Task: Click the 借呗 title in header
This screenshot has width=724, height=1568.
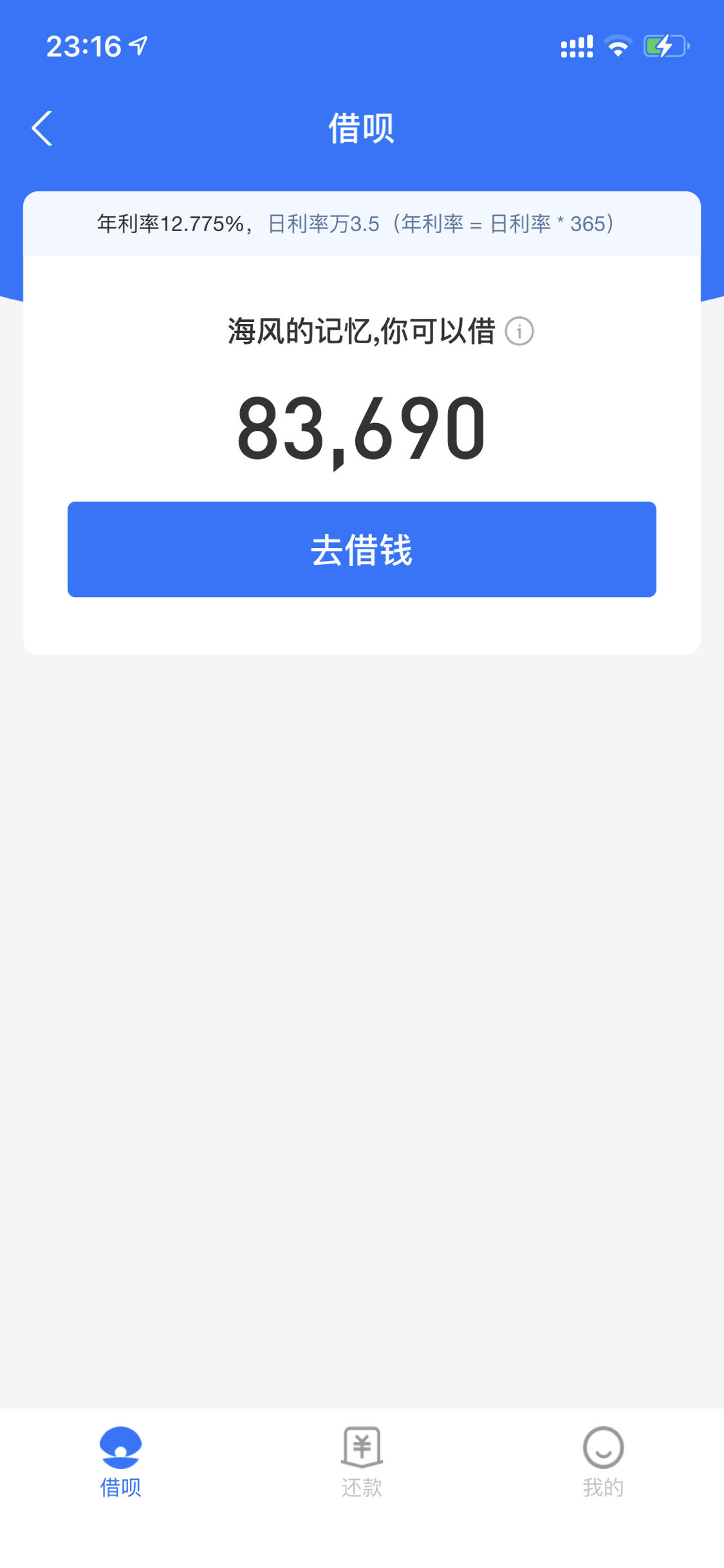Action: 362,128
